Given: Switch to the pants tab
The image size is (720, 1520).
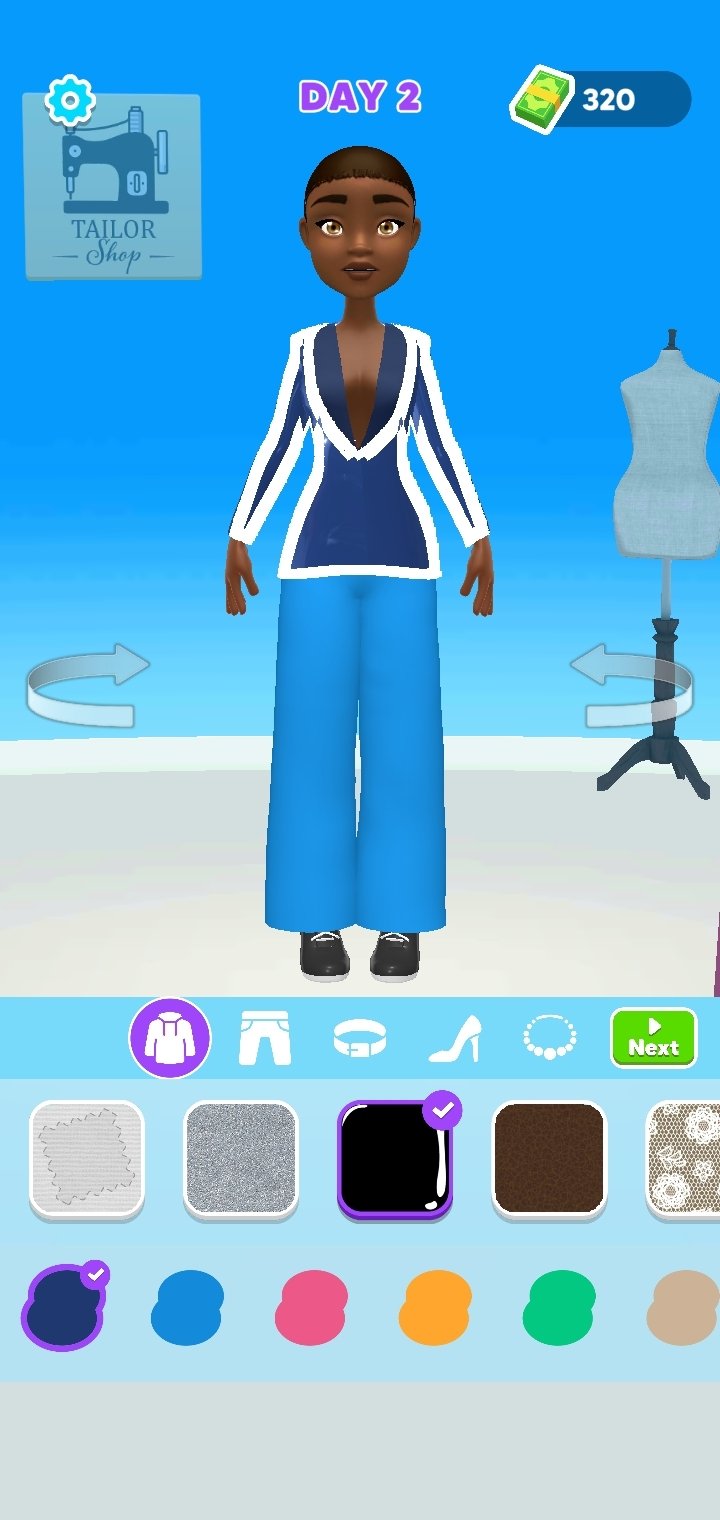Looking at the screenshot, I should tap(264, 1037).
